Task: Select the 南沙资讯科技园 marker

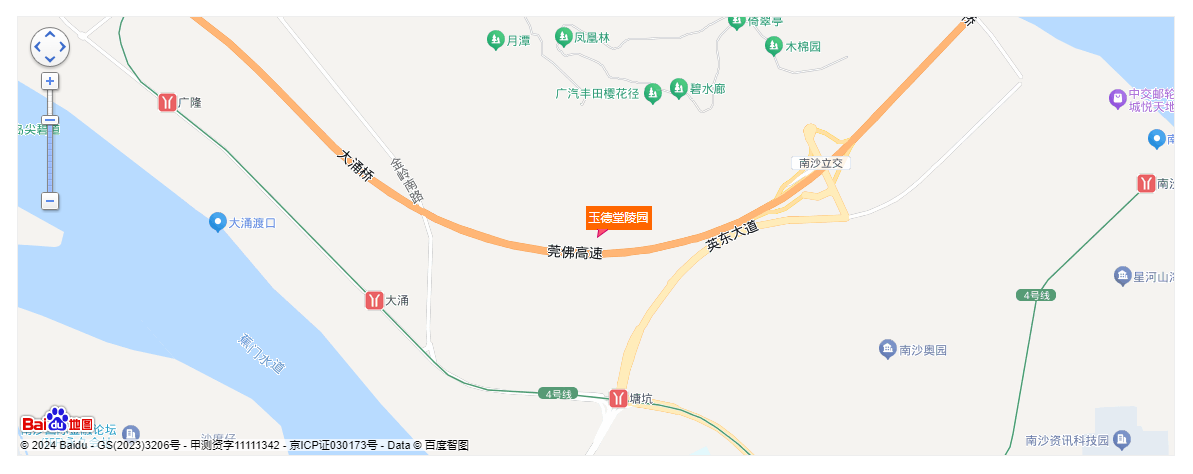Action: 1122,440
